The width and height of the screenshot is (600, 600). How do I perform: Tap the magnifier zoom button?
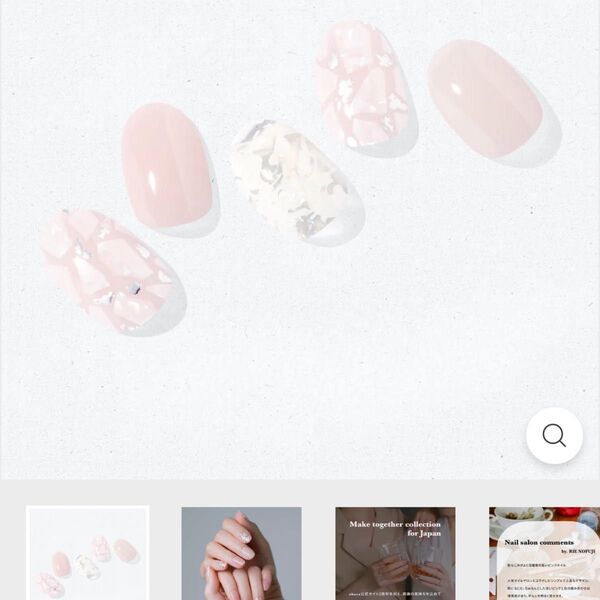pyautogui.click(x=554, y=435)
